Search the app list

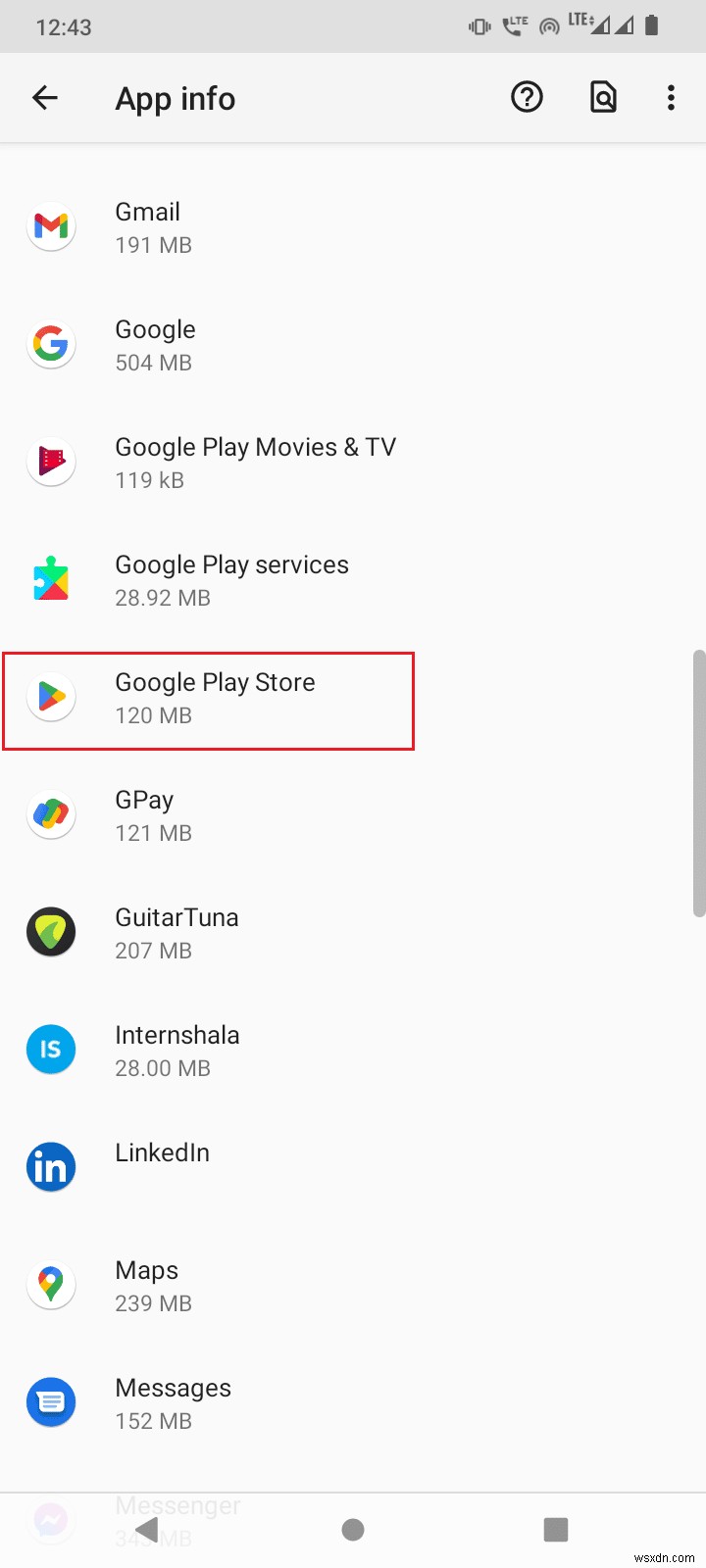click(603, 98)
